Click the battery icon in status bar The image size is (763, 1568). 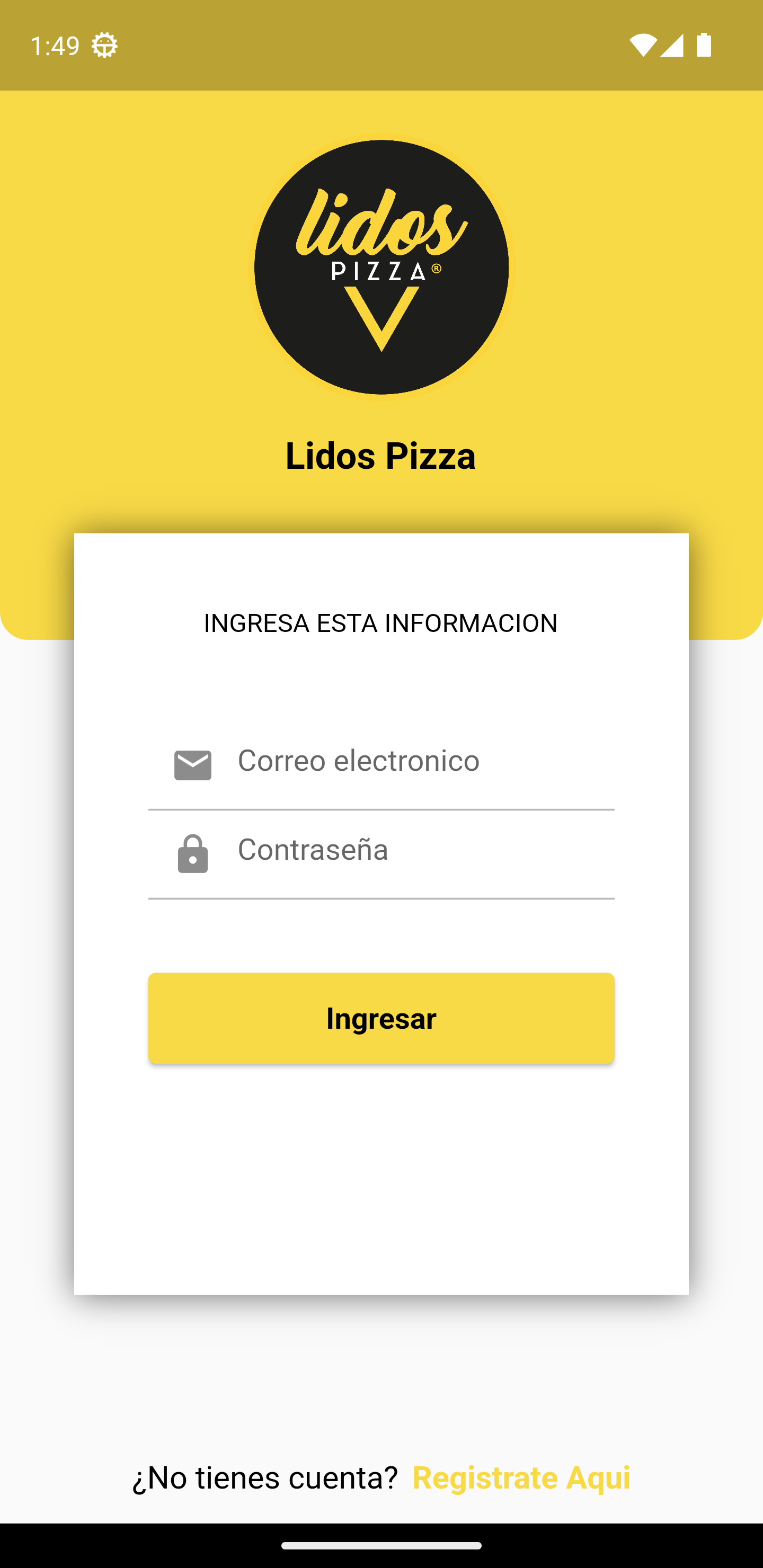coord(705,44)
